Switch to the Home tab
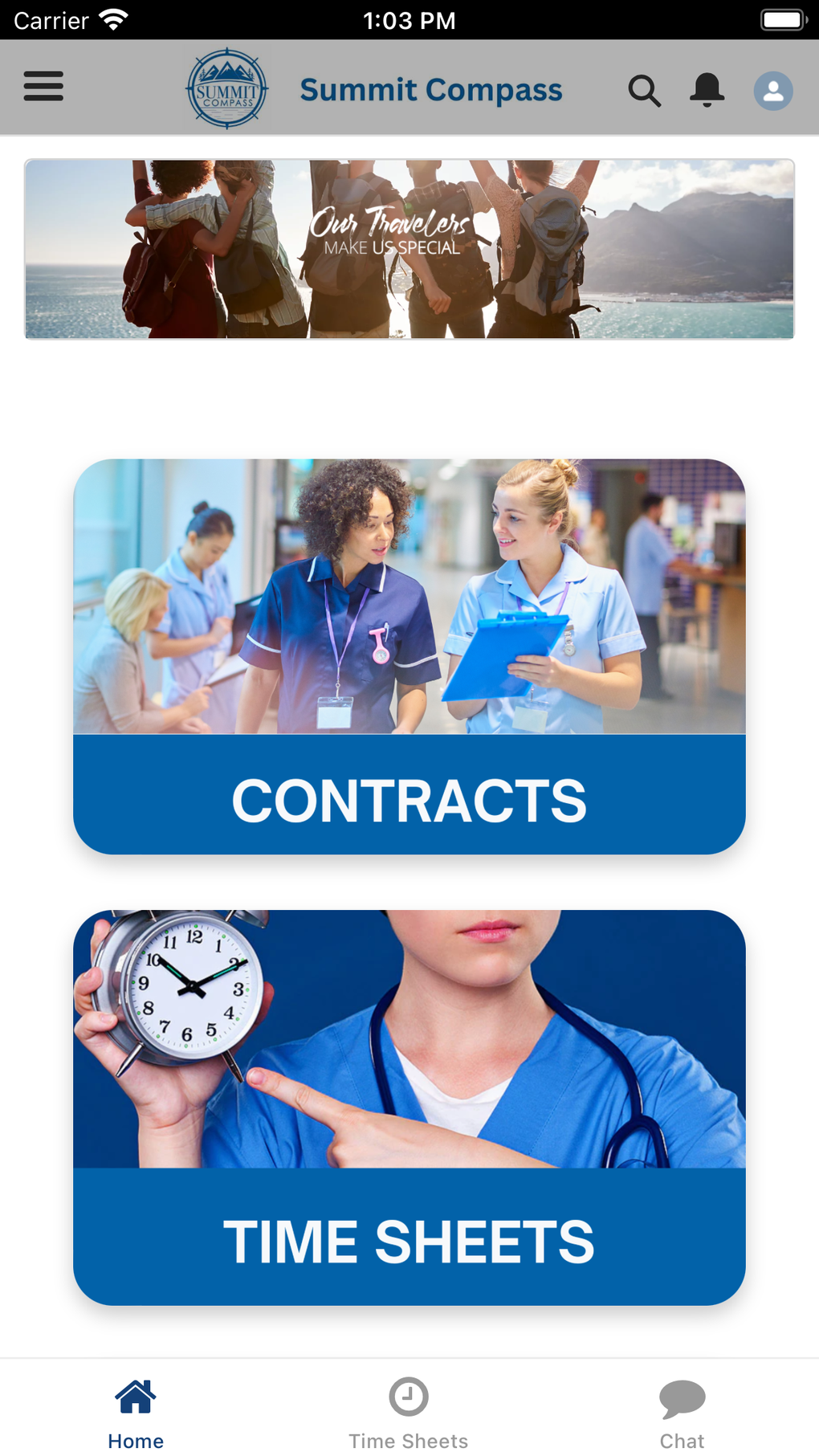This screenshot has width=819, height=1456. tap(136, 1414)
